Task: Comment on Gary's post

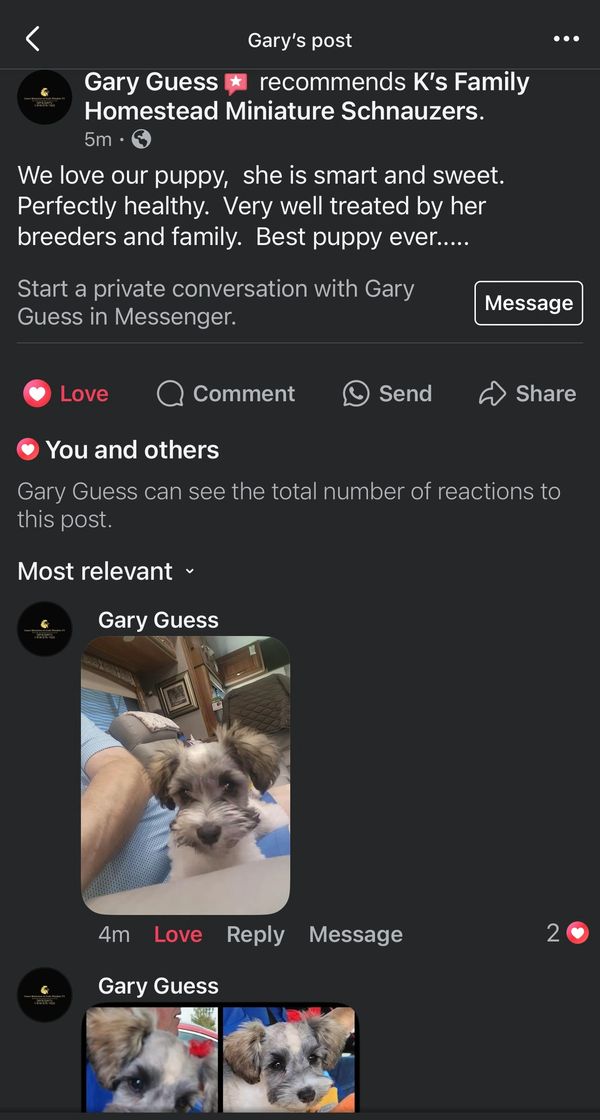Action: pyautogui.click(x=226, y=394)
